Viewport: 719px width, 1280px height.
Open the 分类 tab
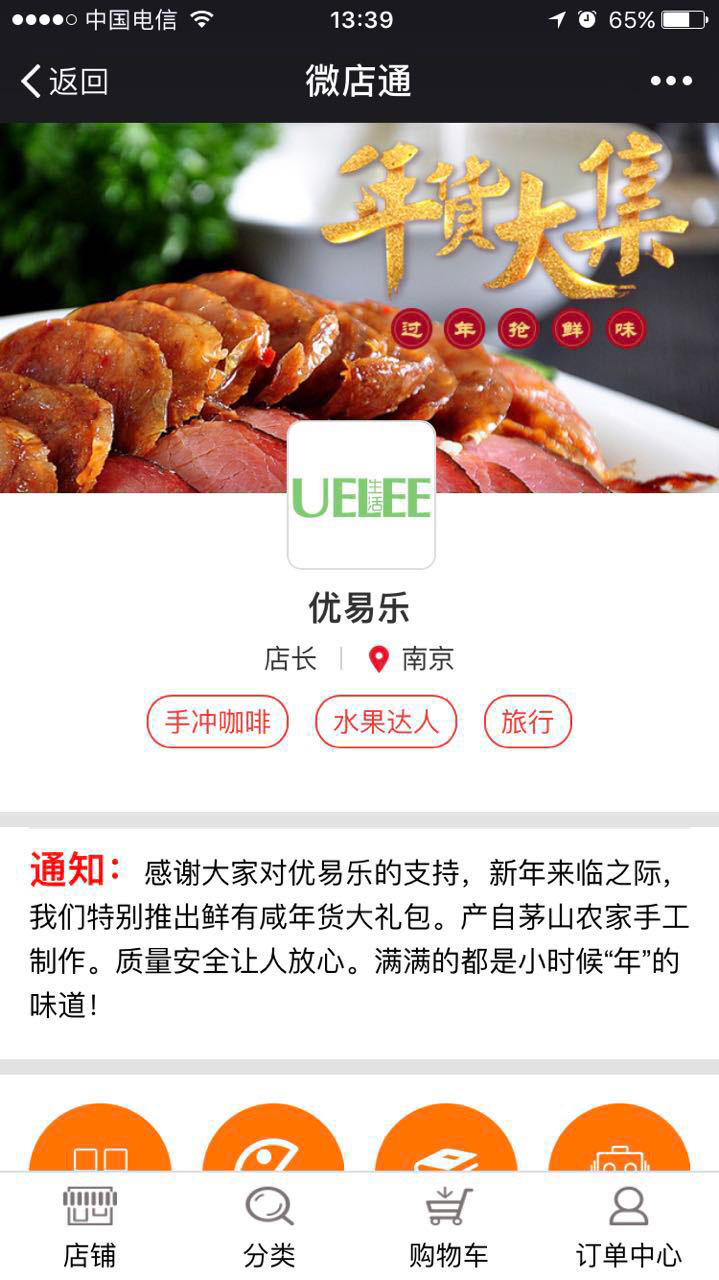(x=270, y=1227)
